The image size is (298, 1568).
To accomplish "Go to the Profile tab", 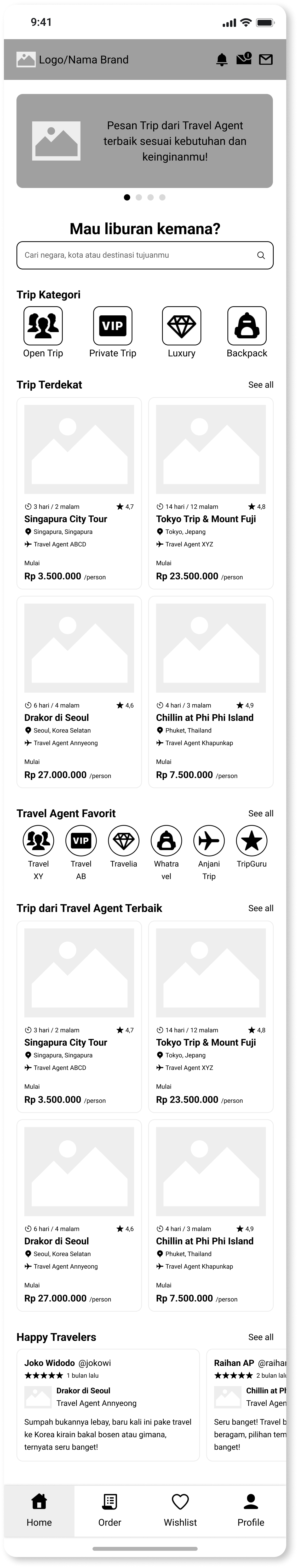I will [x=251, y=1510].
